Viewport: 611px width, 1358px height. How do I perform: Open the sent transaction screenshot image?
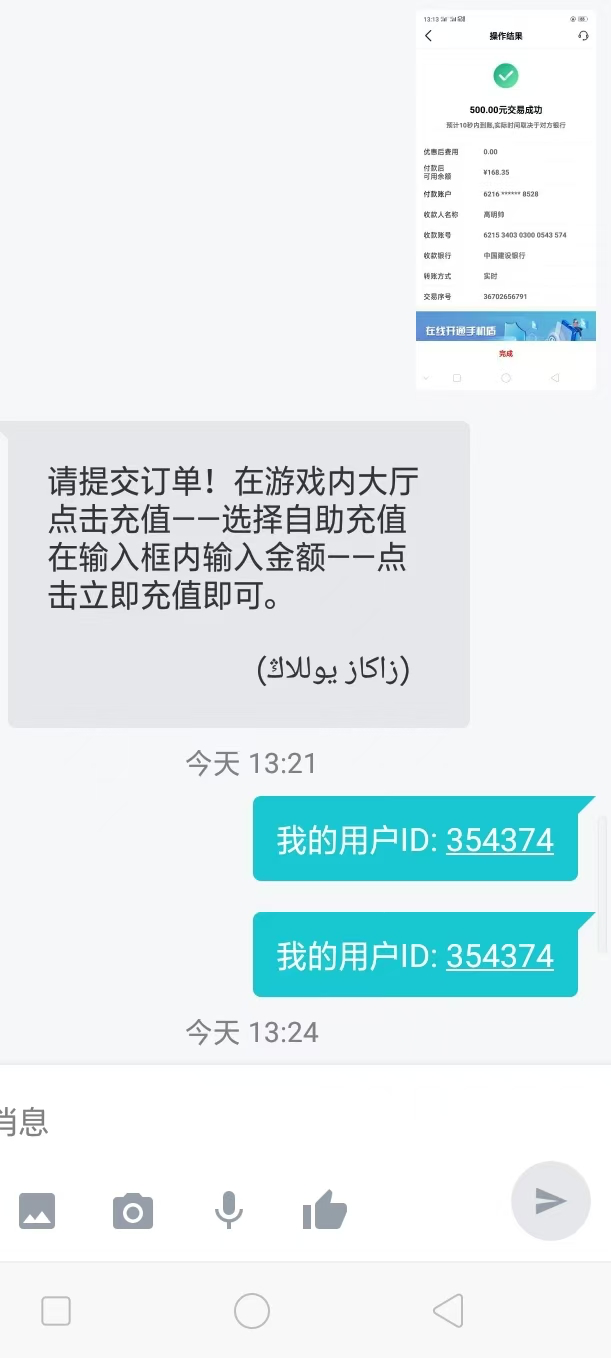505,200
